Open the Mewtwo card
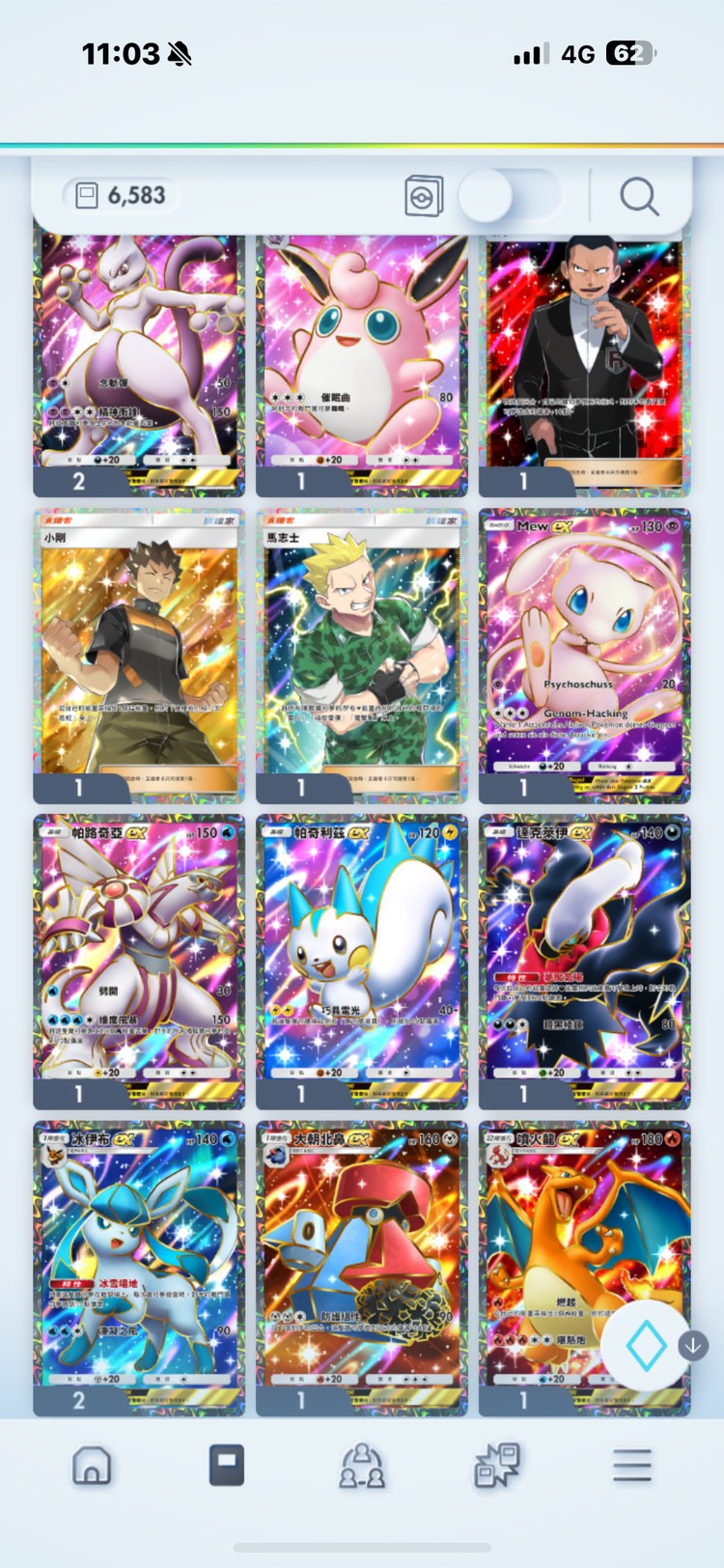The width and height of the screenshot is (724, 1568). pyautogui.click(x=139, y=357)
